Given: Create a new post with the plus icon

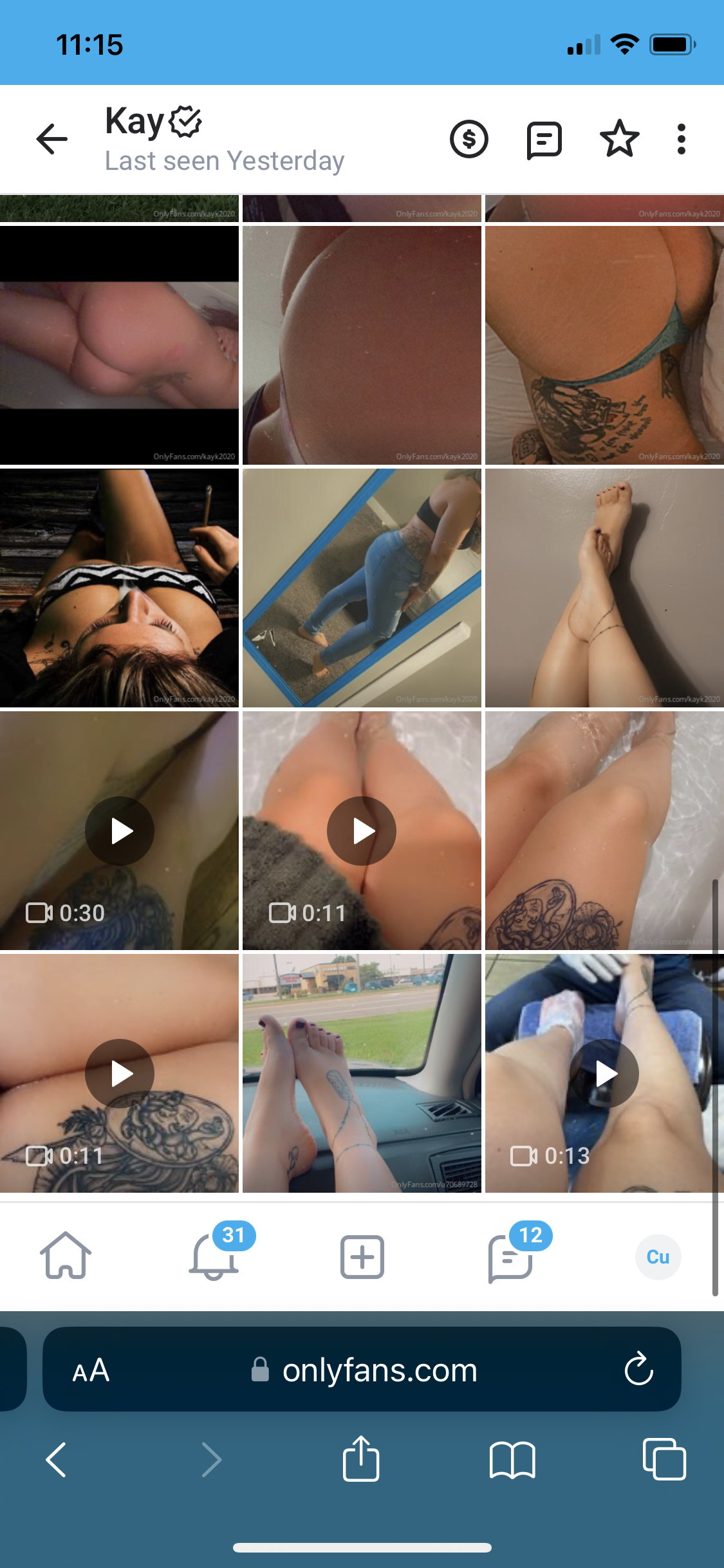Looking at the screenshot, I should tap(362, 1256).
